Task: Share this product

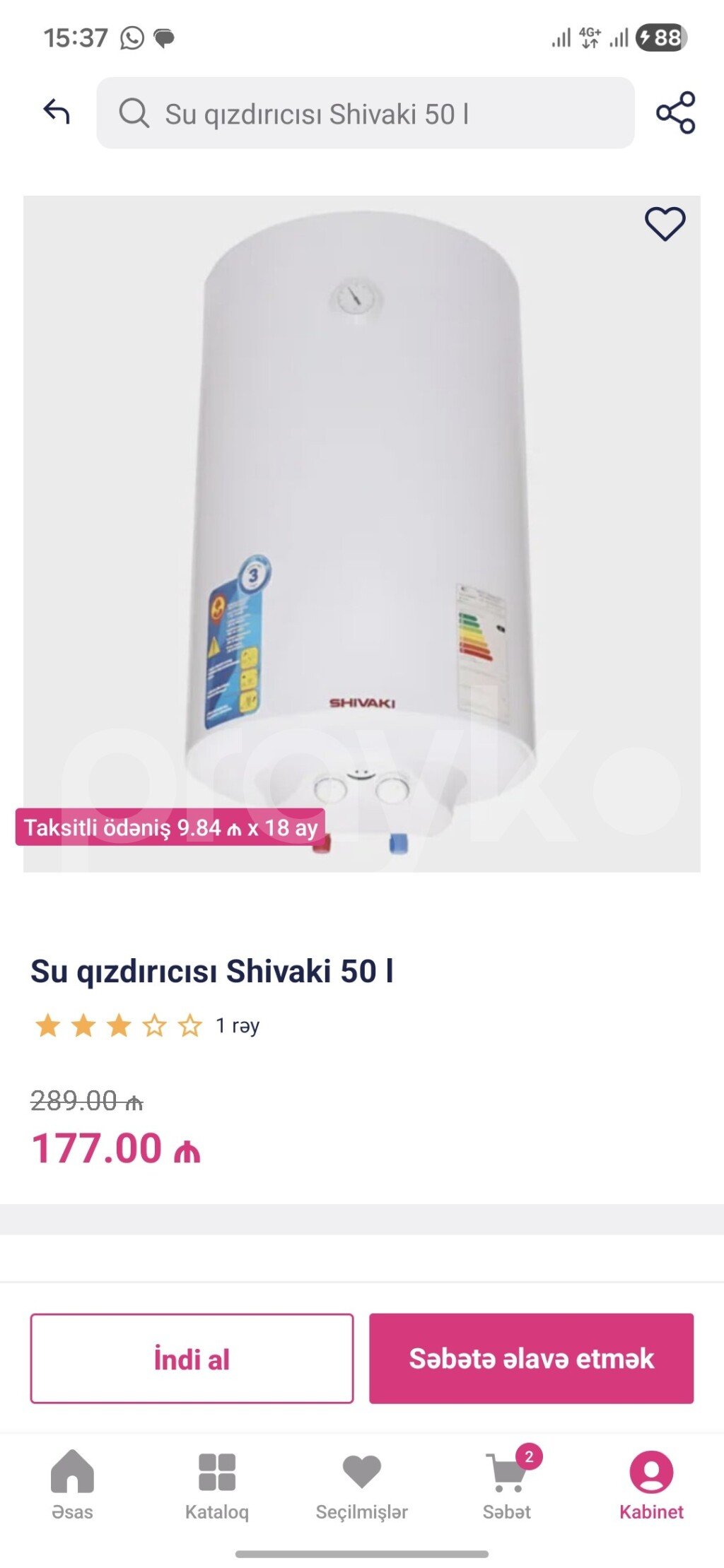Action: [675, 112]
